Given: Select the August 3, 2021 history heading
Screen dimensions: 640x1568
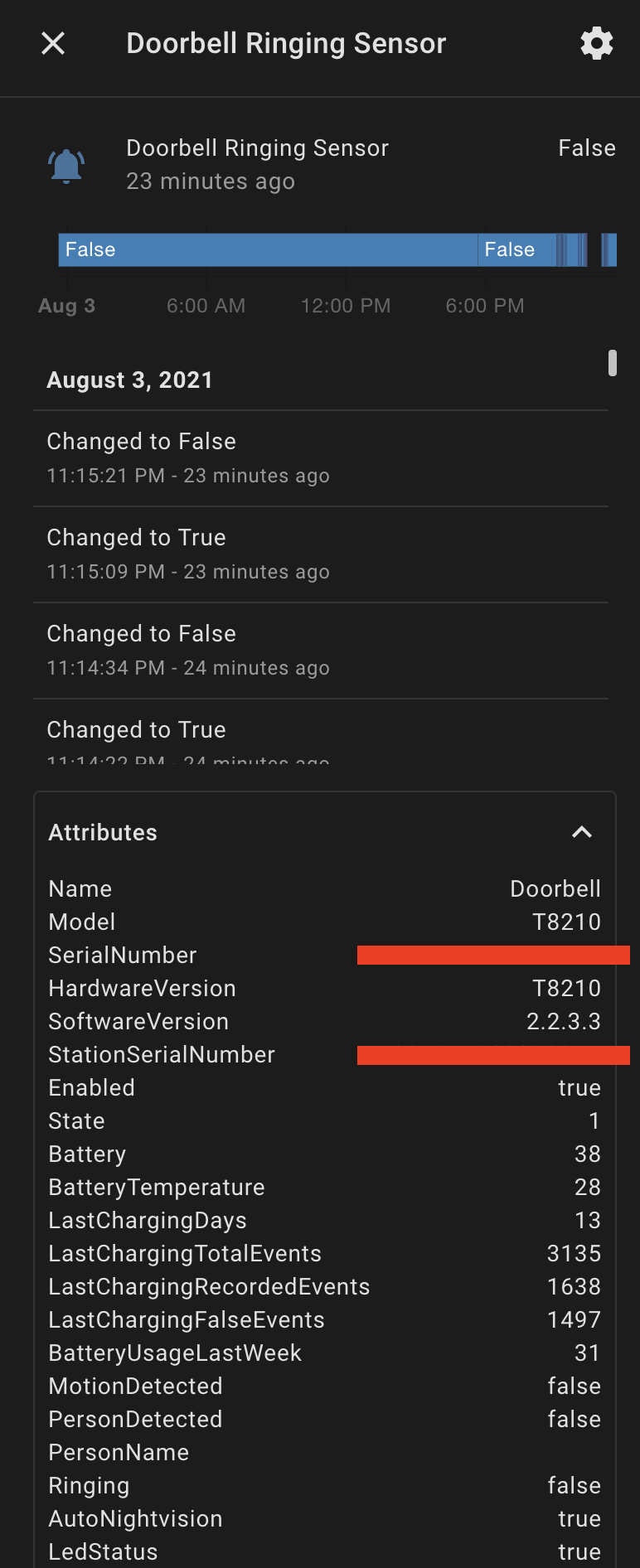Looking at the screenshot, I should [129, 380].
